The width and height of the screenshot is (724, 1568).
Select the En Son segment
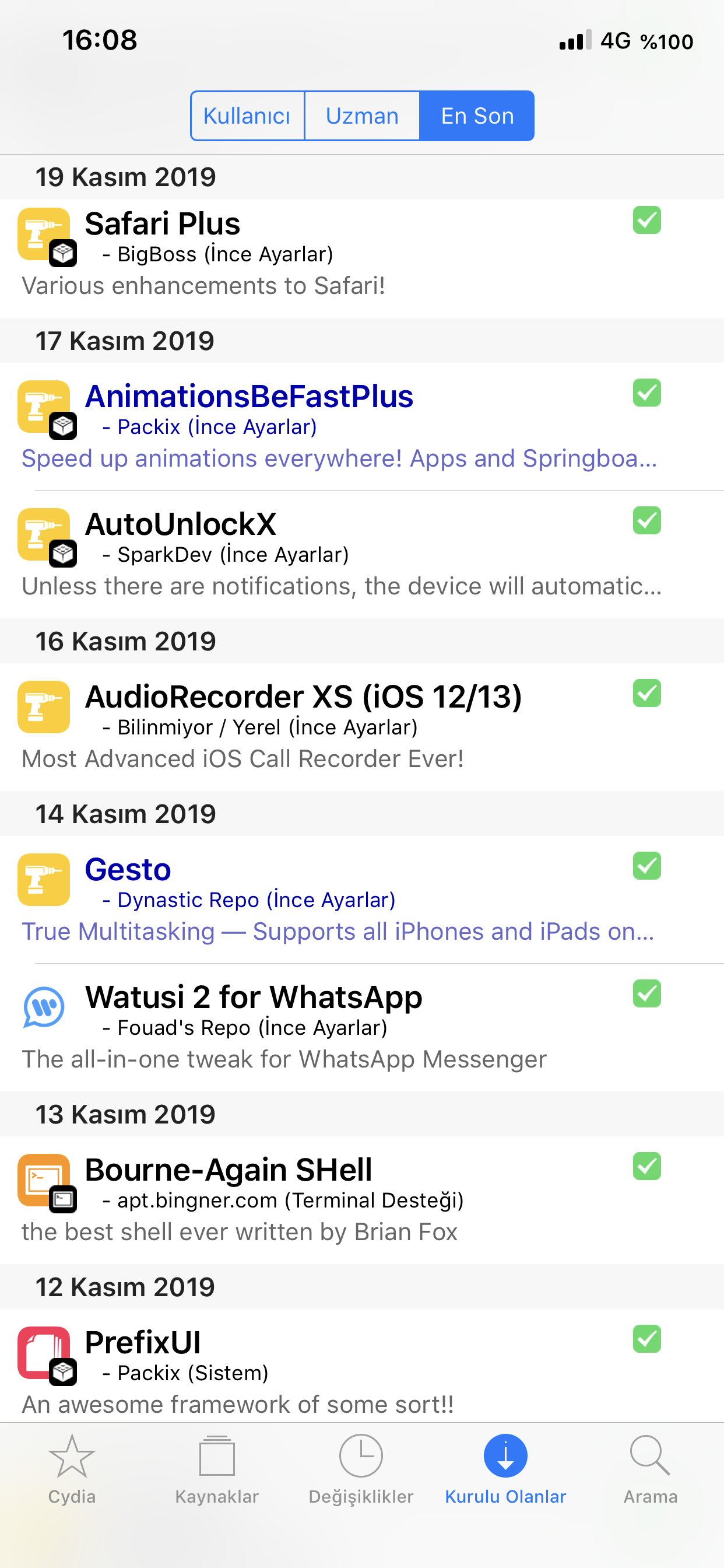[477, 116]
